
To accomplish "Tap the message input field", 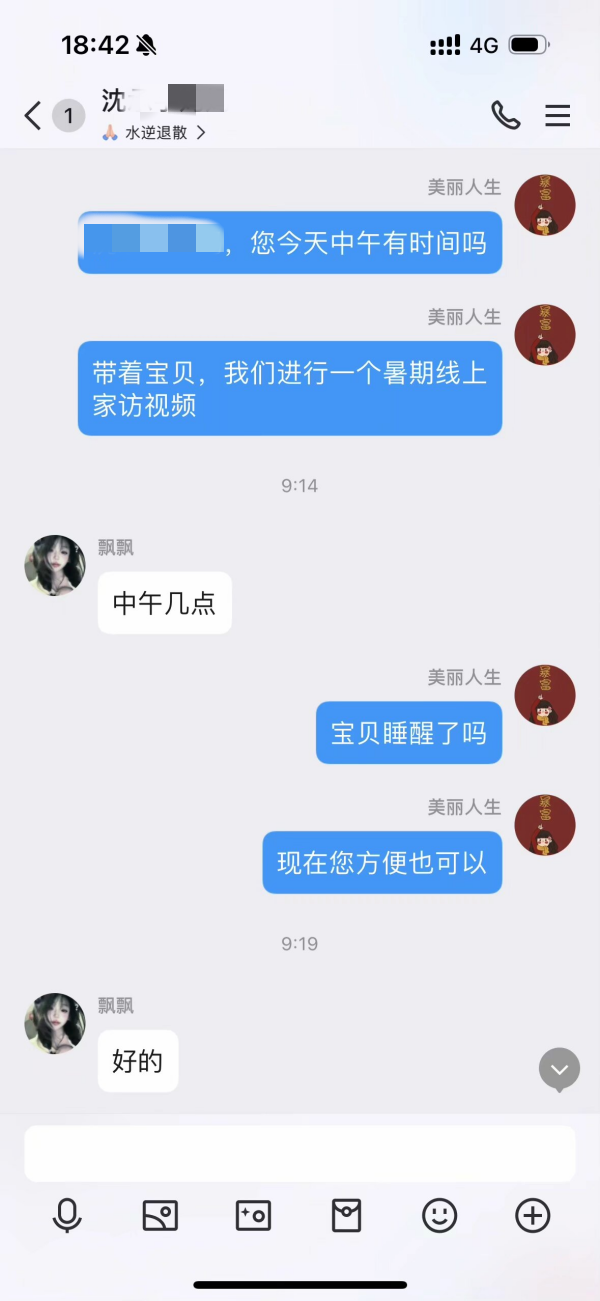I will (300, 1153).
